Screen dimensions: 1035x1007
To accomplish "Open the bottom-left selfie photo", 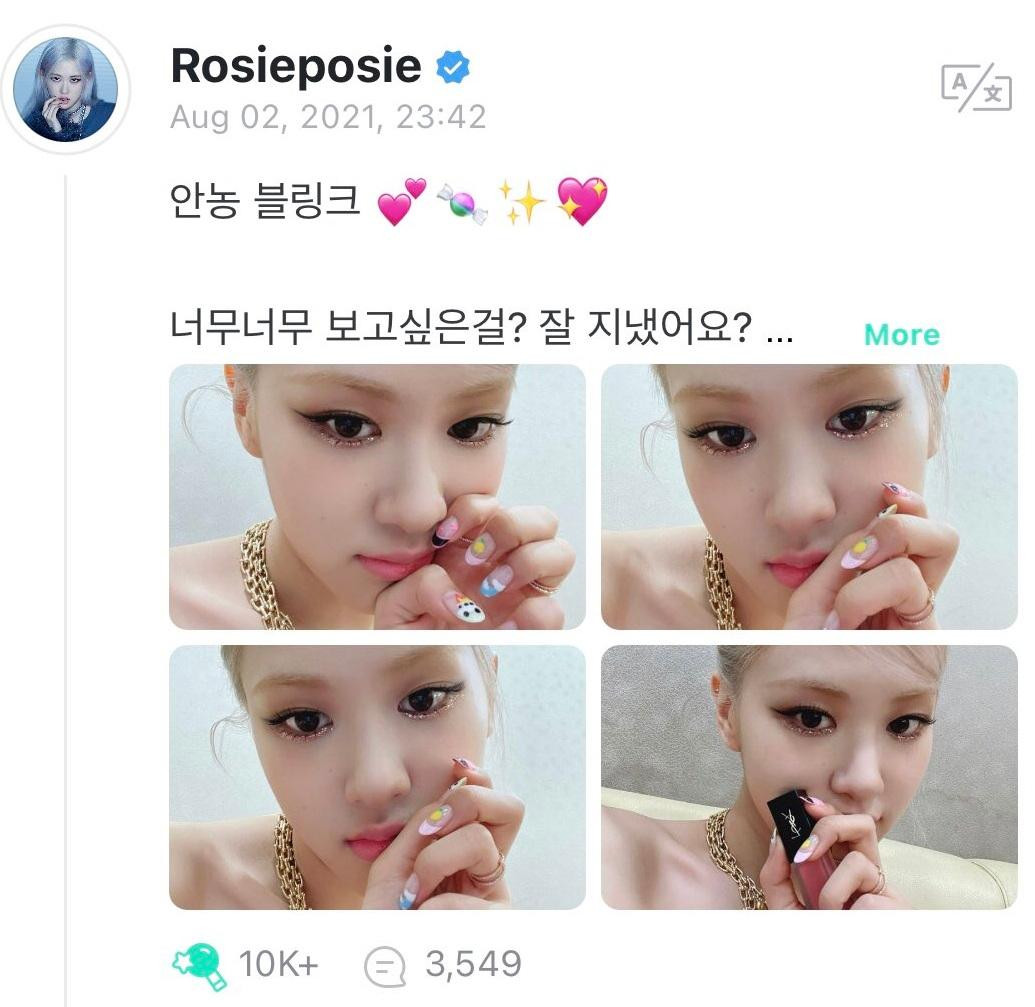I will pyautogui.click(x=377, y=777).
